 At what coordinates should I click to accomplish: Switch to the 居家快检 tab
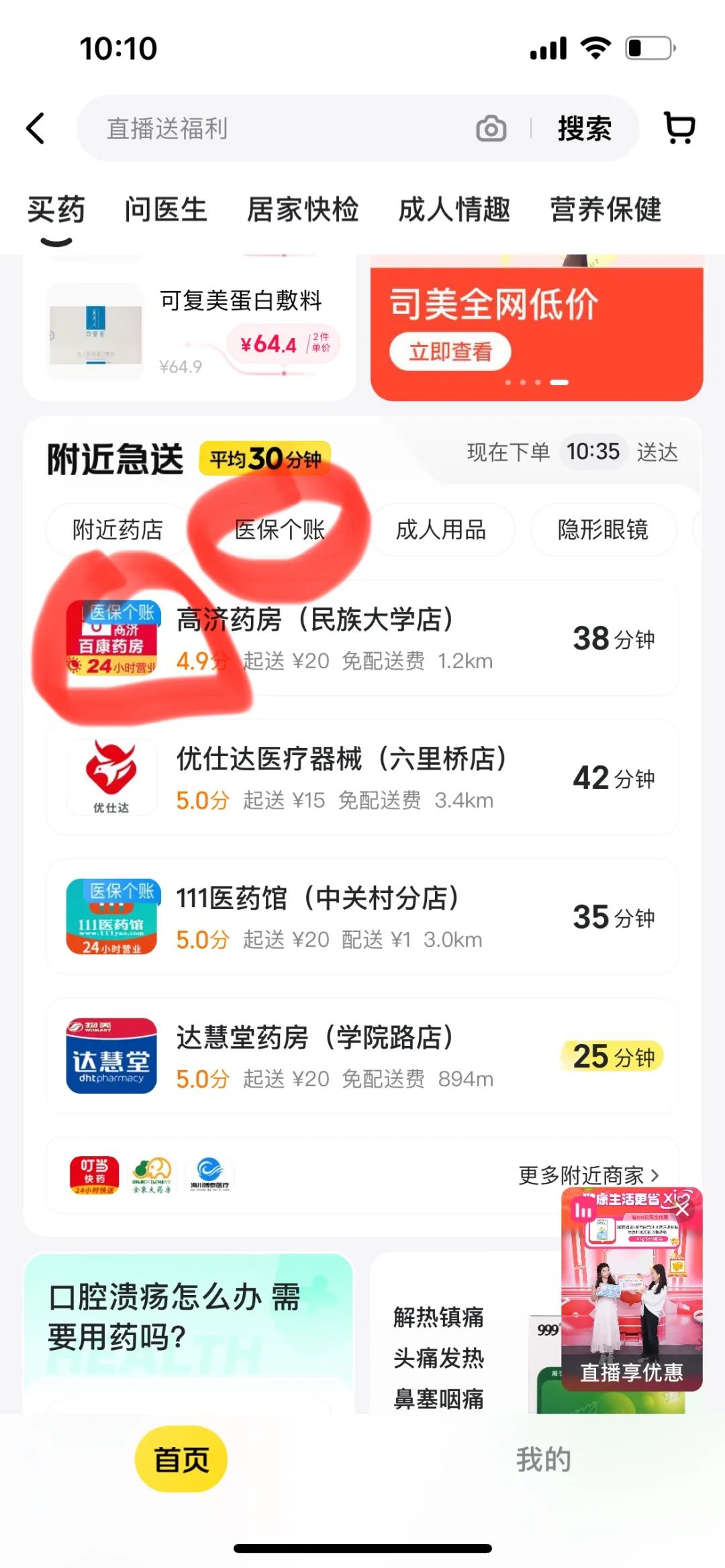[303, 209]
